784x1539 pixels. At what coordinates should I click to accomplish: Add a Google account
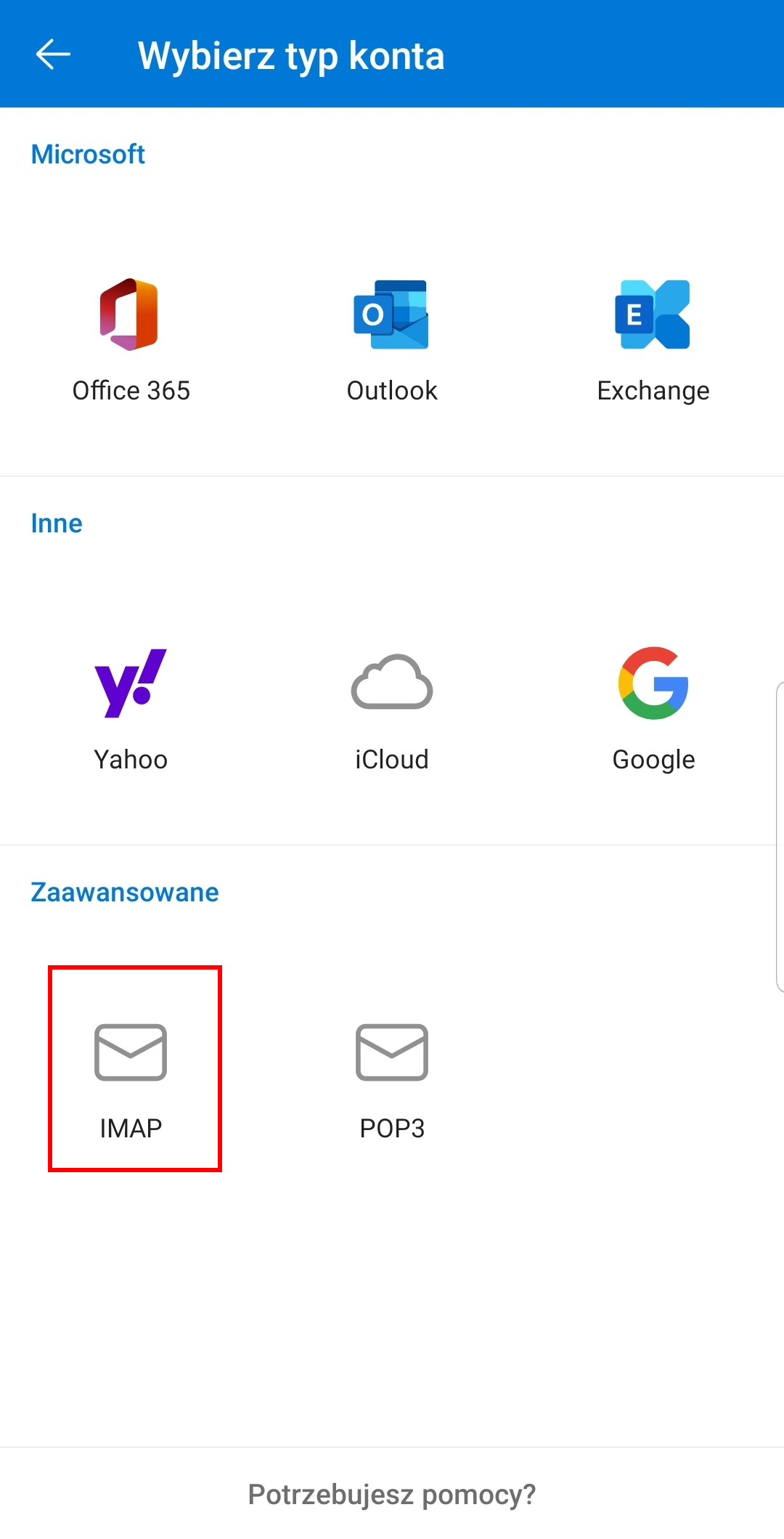point(653,709)
